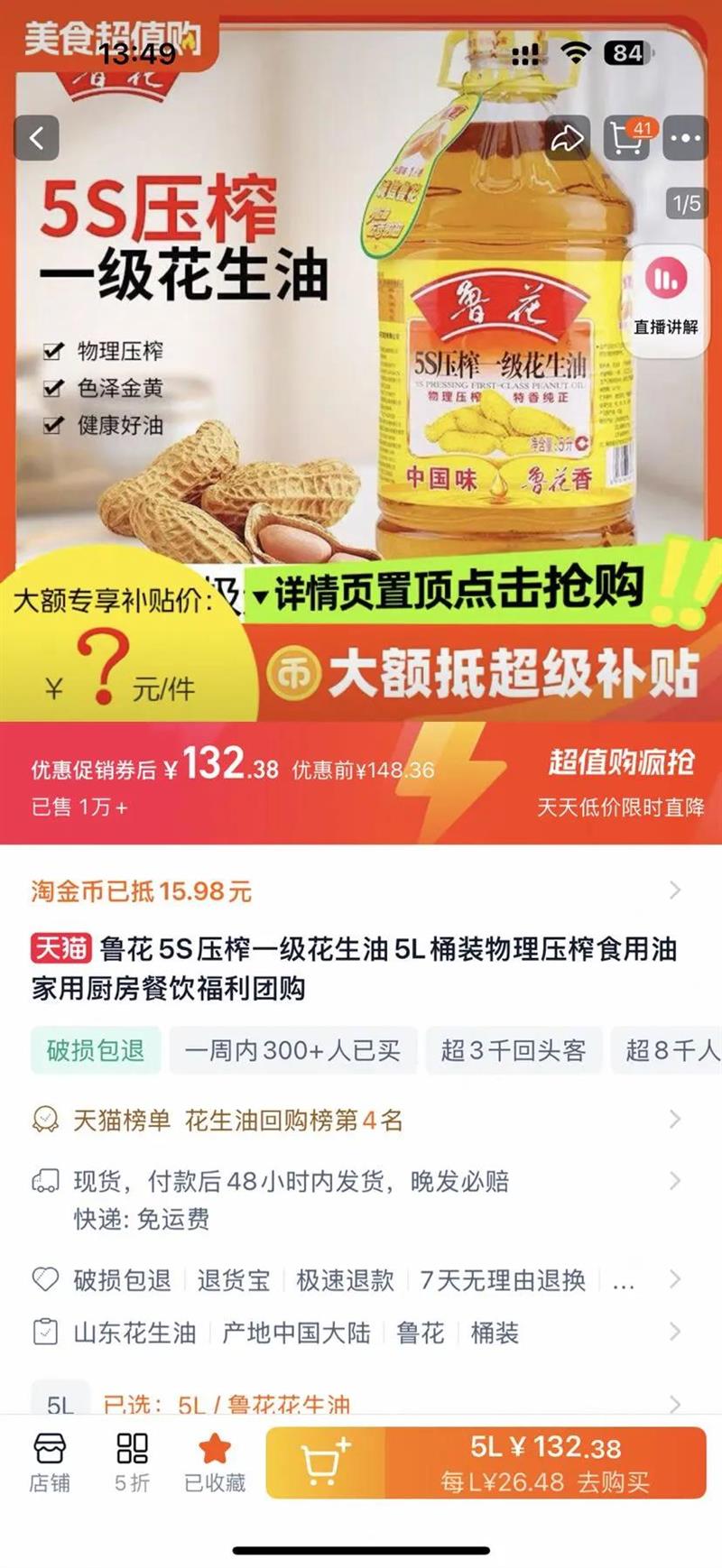The height and width of the screenshot is (1568, 722).
Task: Open the 淘金币已抵15.98元 details row
Action: tap(361, 891)
